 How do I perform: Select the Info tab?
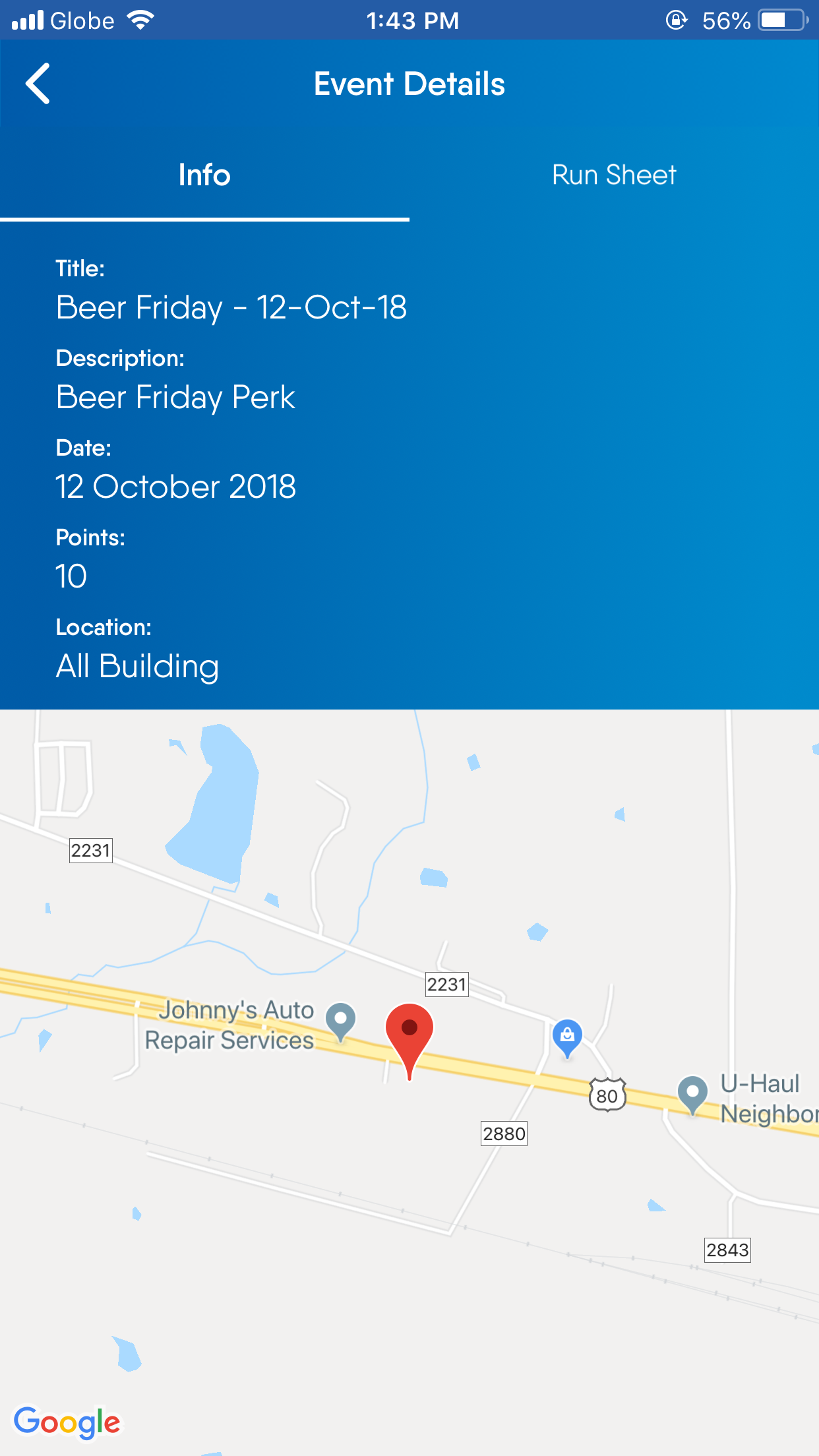[204, 175]
